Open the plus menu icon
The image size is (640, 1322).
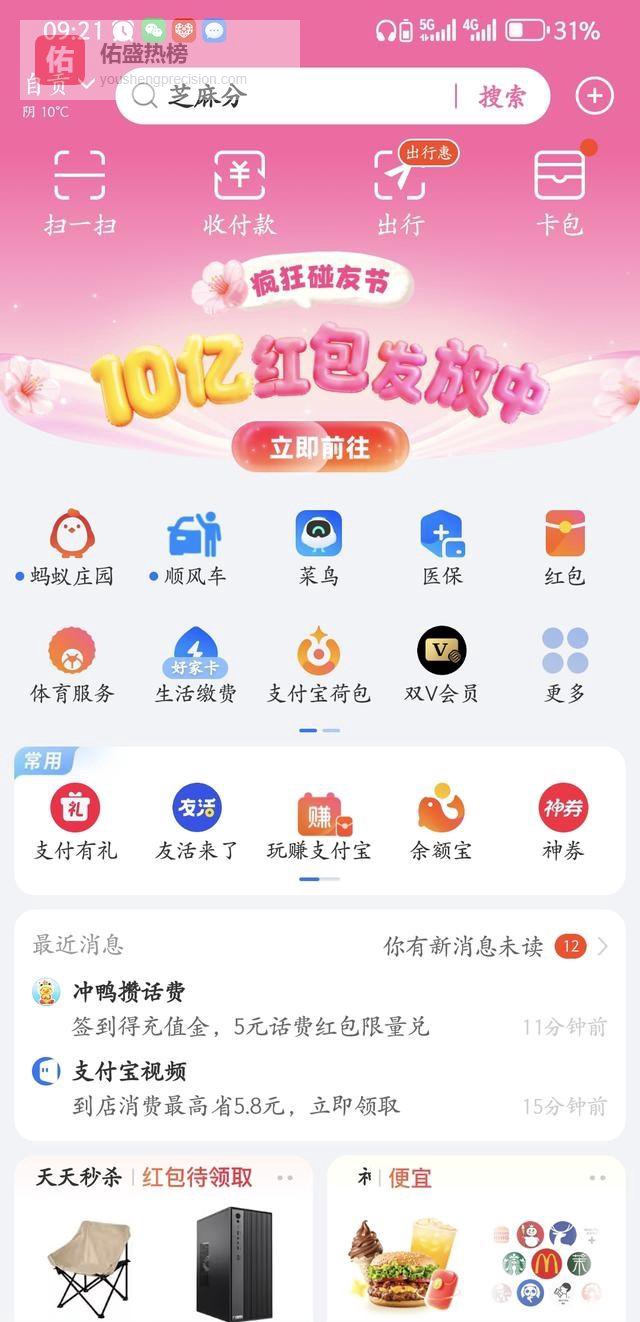click(x=594, y=96)
